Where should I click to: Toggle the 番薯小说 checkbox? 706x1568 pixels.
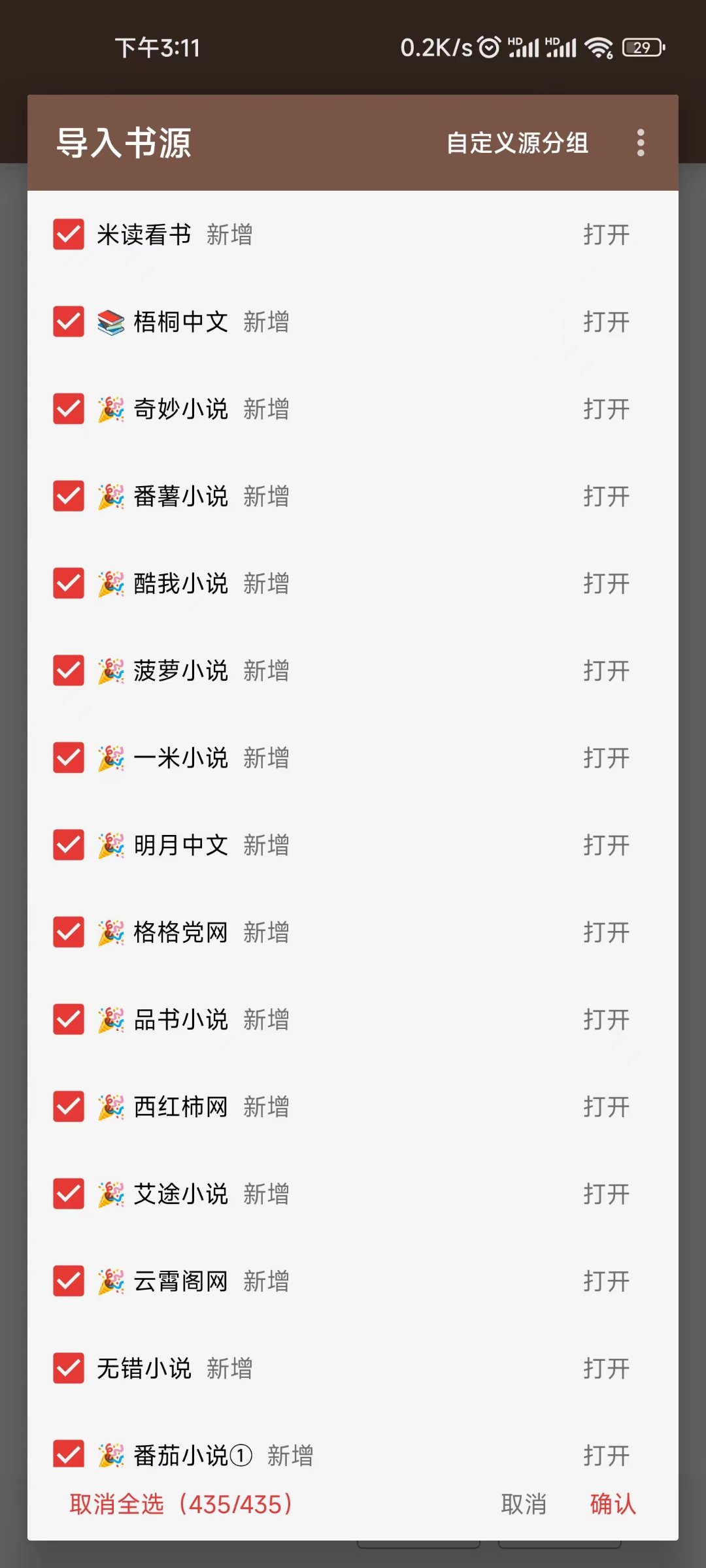[69, 496]
